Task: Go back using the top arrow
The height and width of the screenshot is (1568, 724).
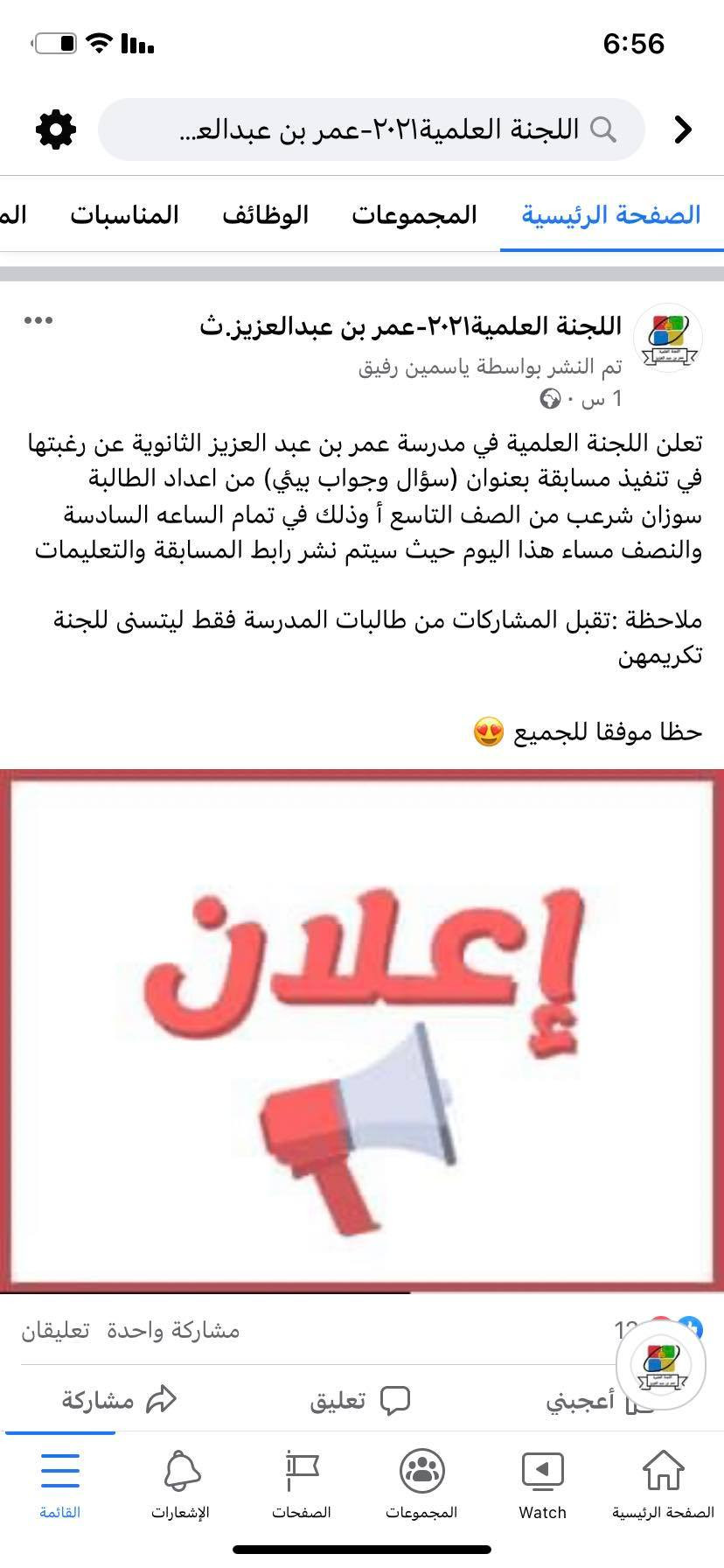Action: 683,129
